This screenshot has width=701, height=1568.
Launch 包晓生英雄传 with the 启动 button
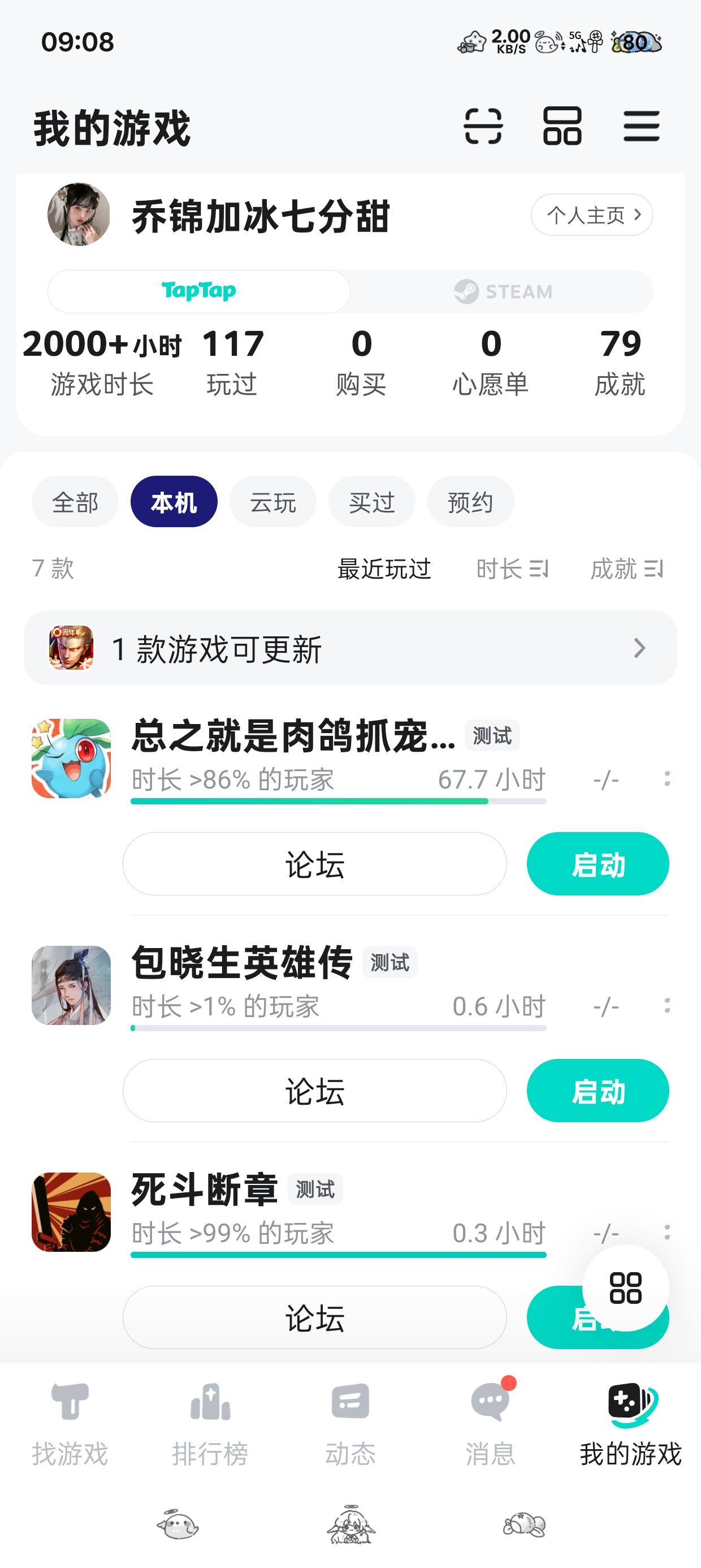pos(598,1091)
